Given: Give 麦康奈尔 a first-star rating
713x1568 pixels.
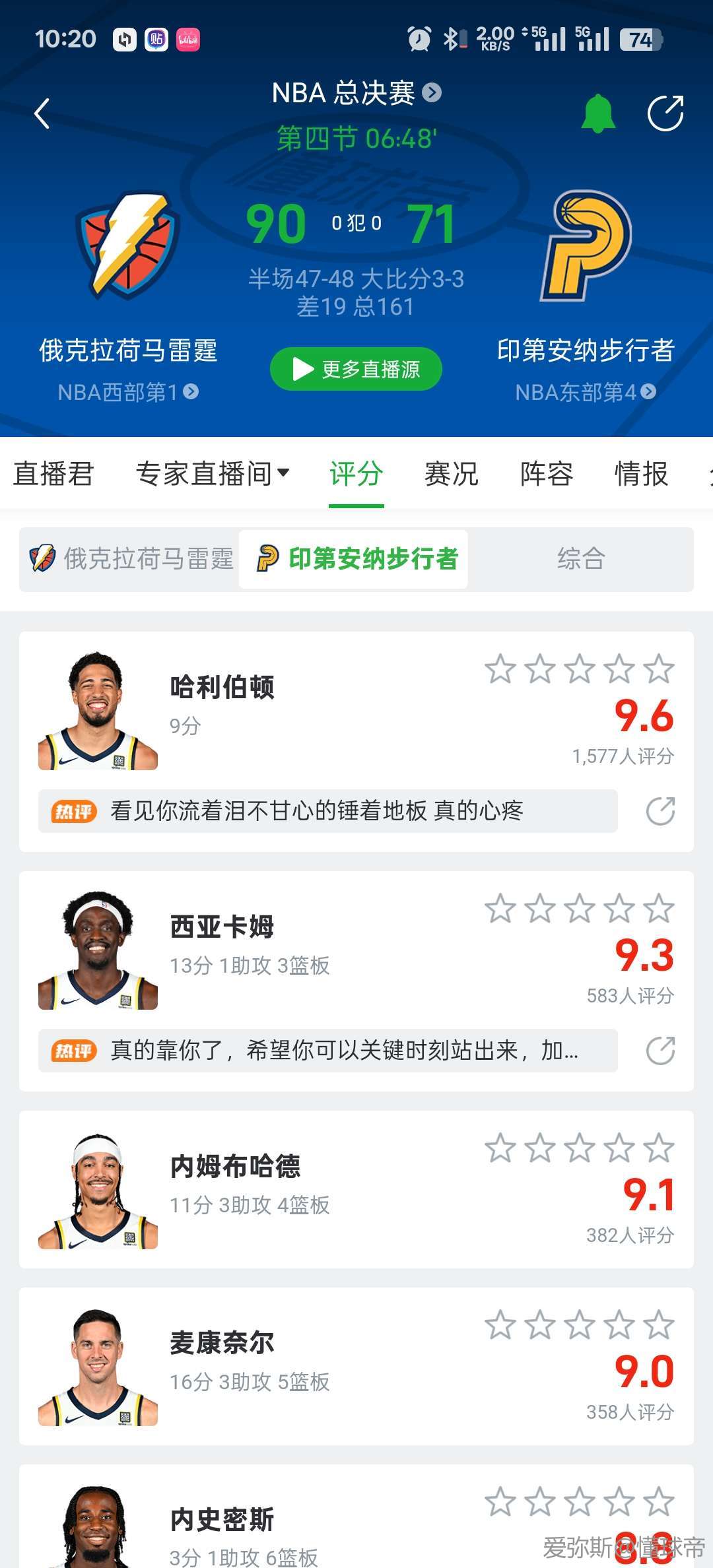Looking at the screenshot, I should (500, 1325).
